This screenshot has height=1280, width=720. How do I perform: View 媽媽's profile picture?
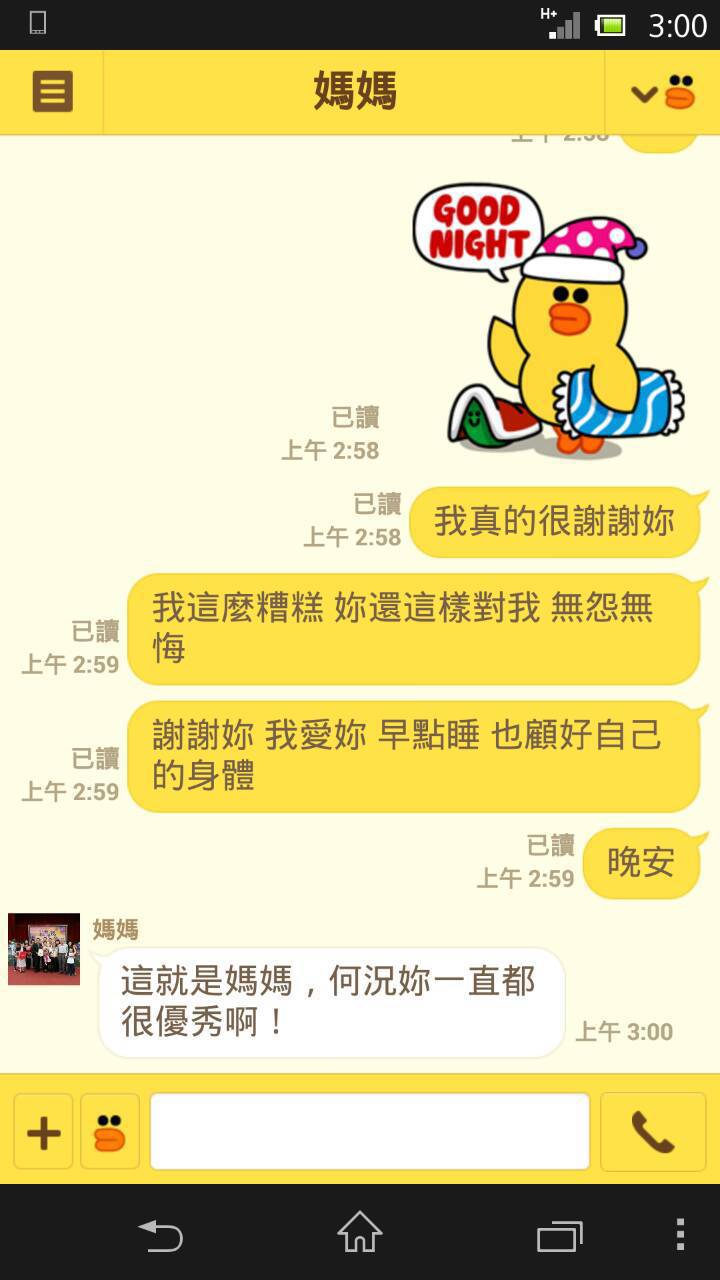pyautogui.click(x=44, y=949)
